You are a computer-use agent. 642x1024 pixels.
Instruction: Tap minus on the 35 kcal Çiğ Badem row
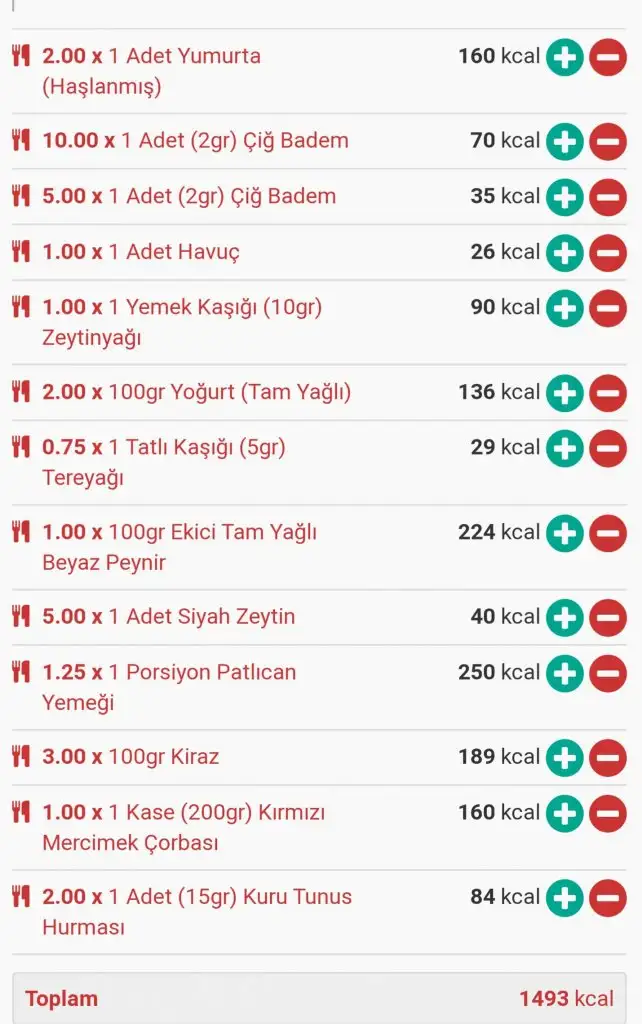(x=608, y=197)
